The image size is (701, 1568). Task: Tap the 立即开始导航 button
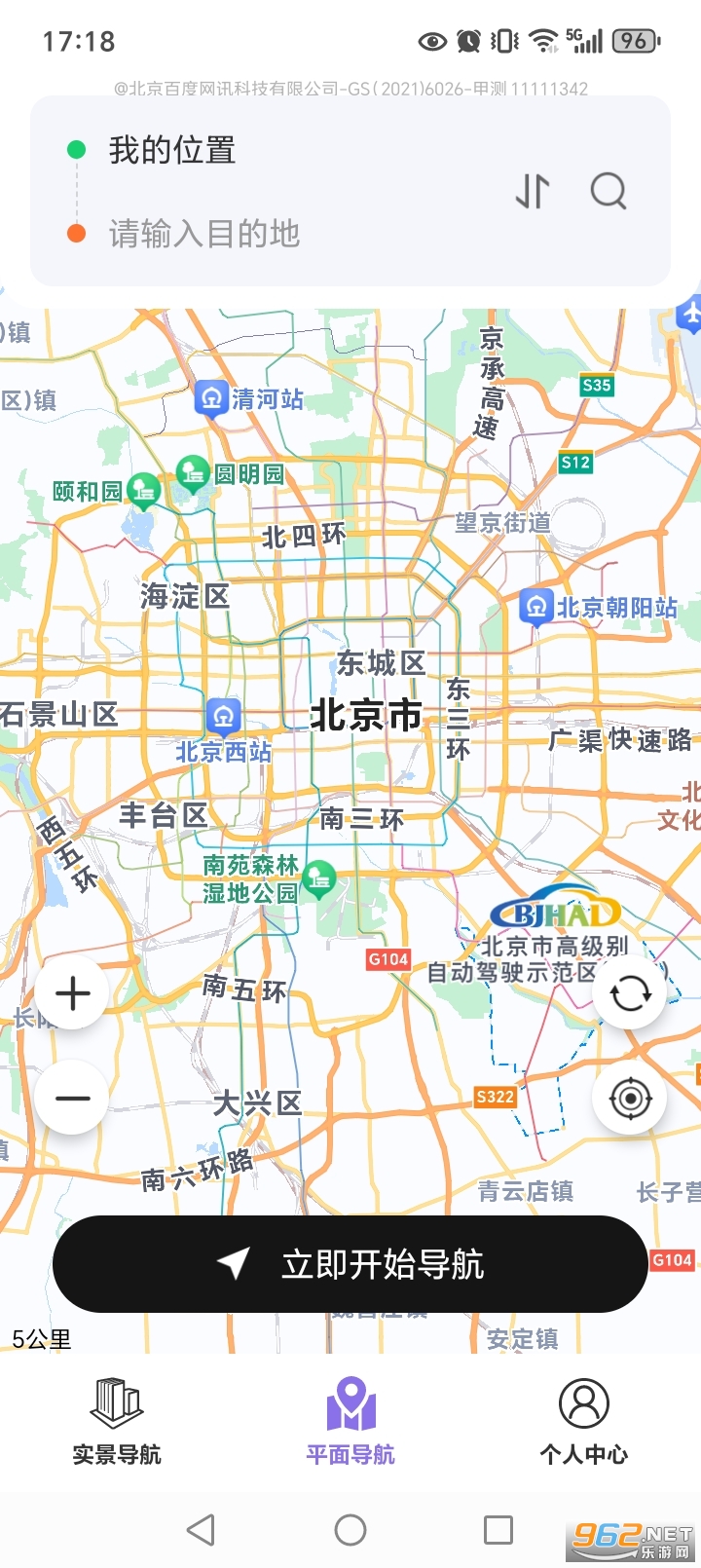[x=350, y=1264]
